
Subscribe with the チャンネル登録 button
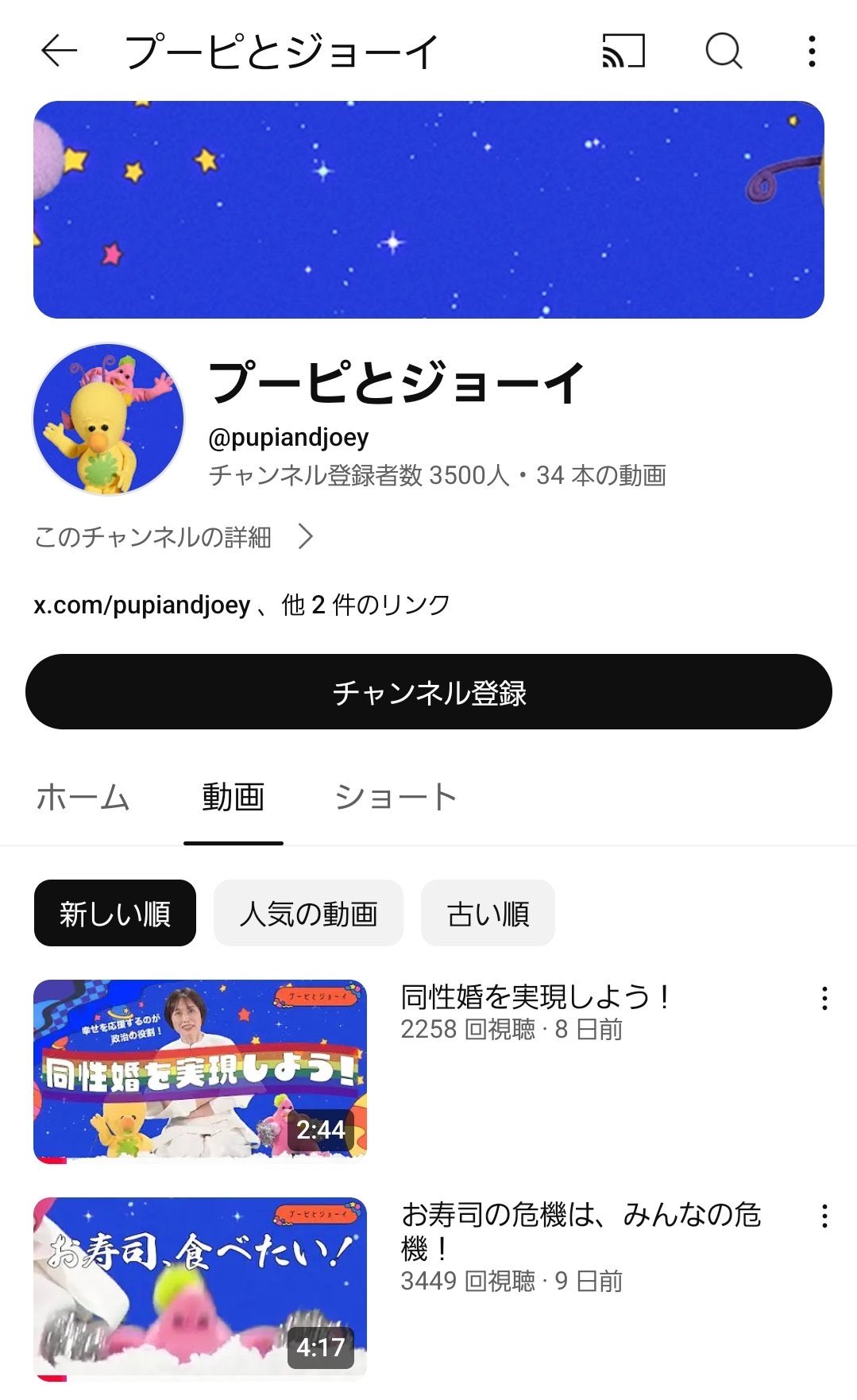(429, 692)
